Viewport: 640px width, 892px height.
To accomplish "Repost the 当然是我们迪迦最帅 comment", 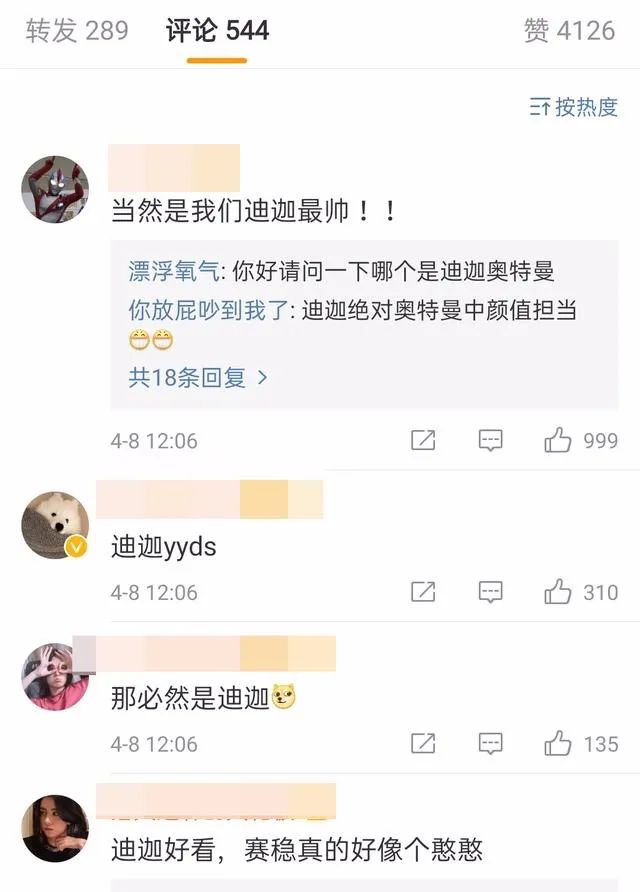I will (x=423, y=440).
